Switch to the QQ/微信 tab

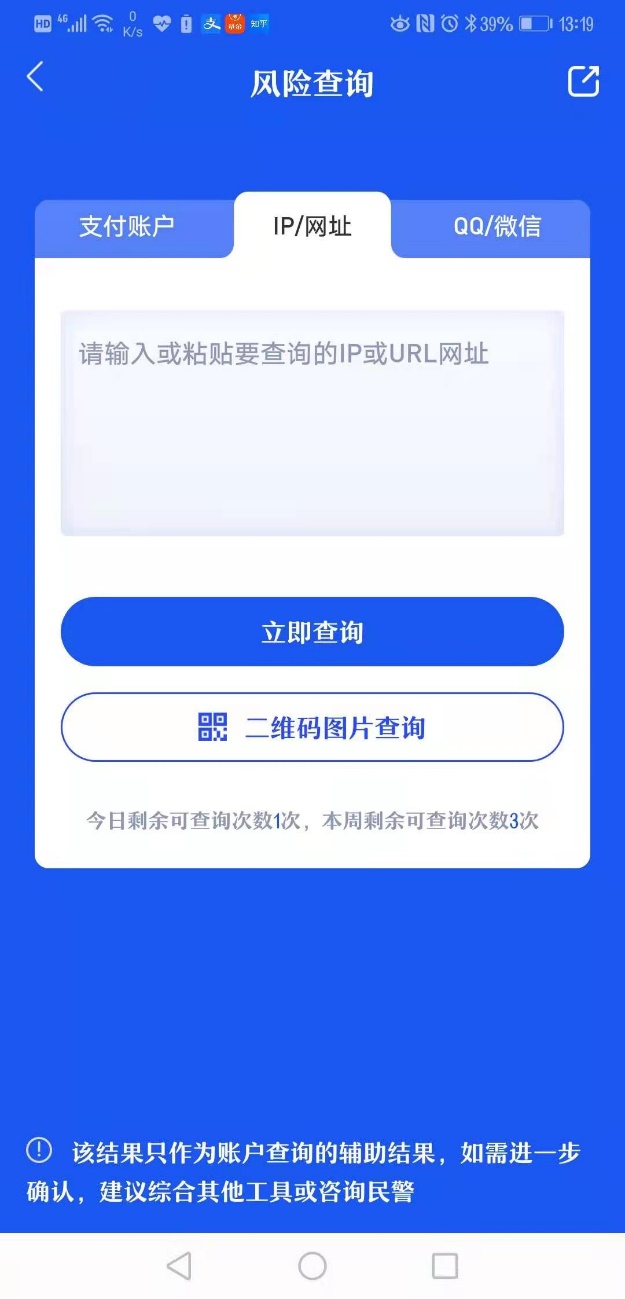(497, 226)
